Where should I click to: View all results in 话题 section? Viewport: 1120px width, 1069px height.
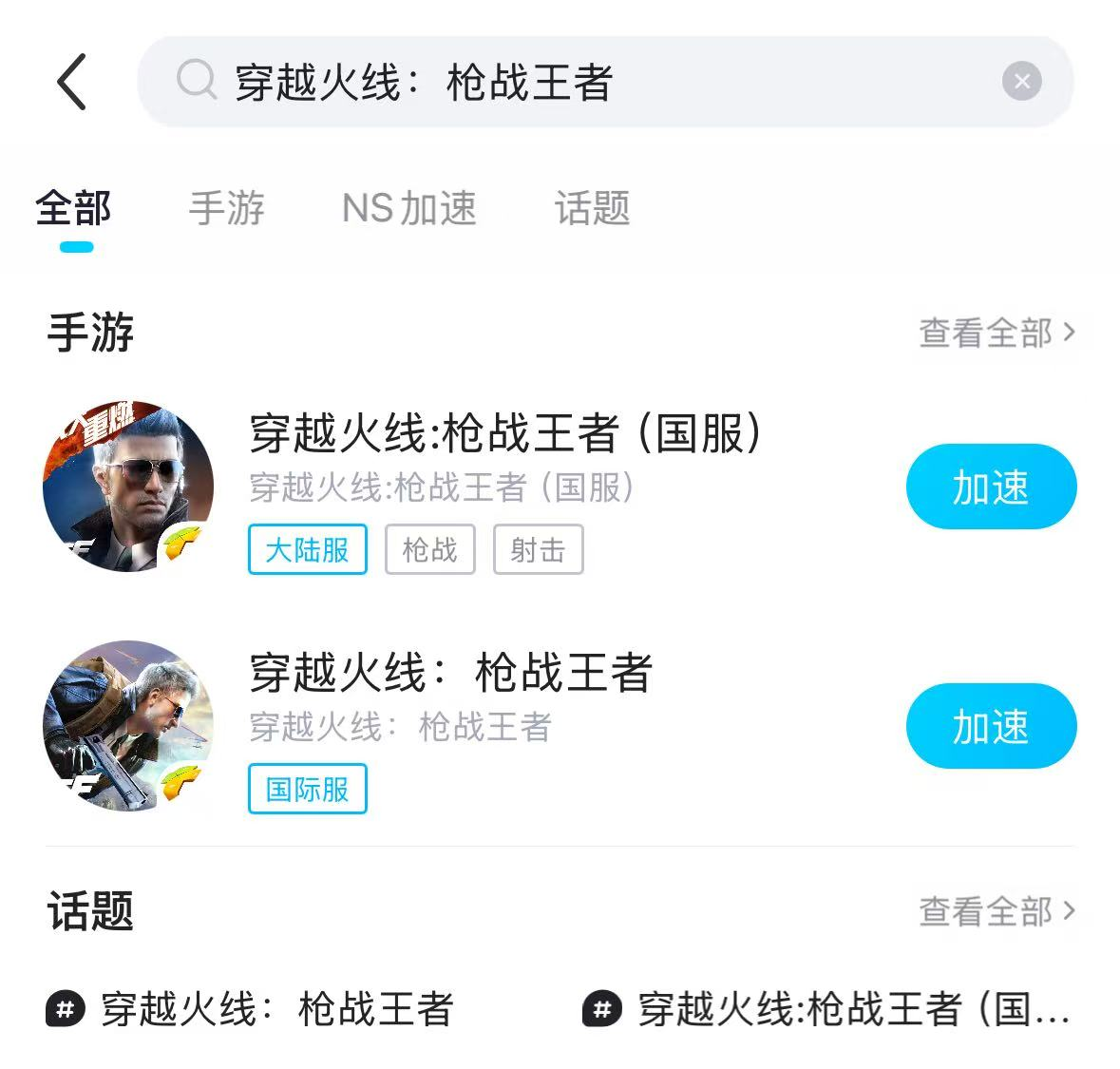click(997, 911)
